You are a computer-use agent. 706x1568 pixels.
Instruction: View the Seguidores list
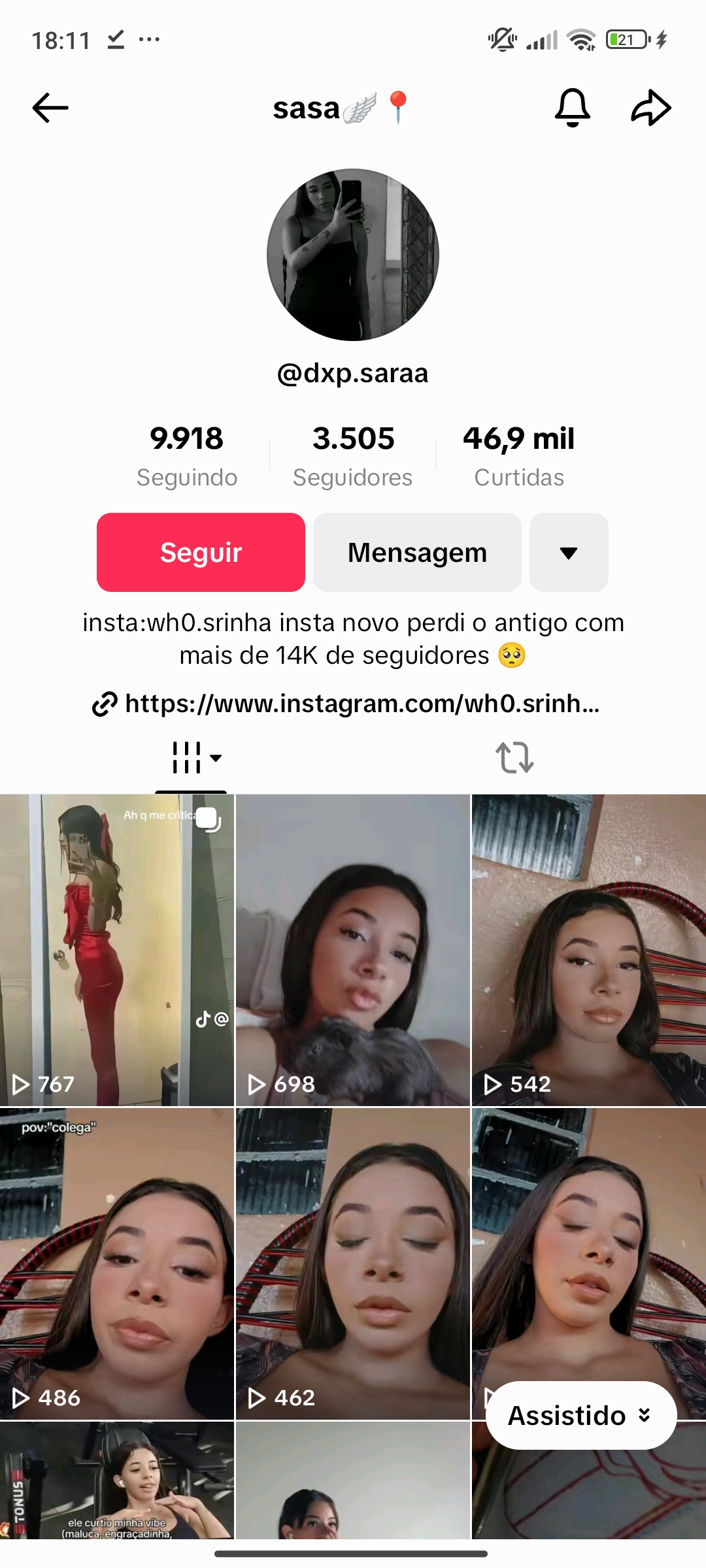[353, 455]
